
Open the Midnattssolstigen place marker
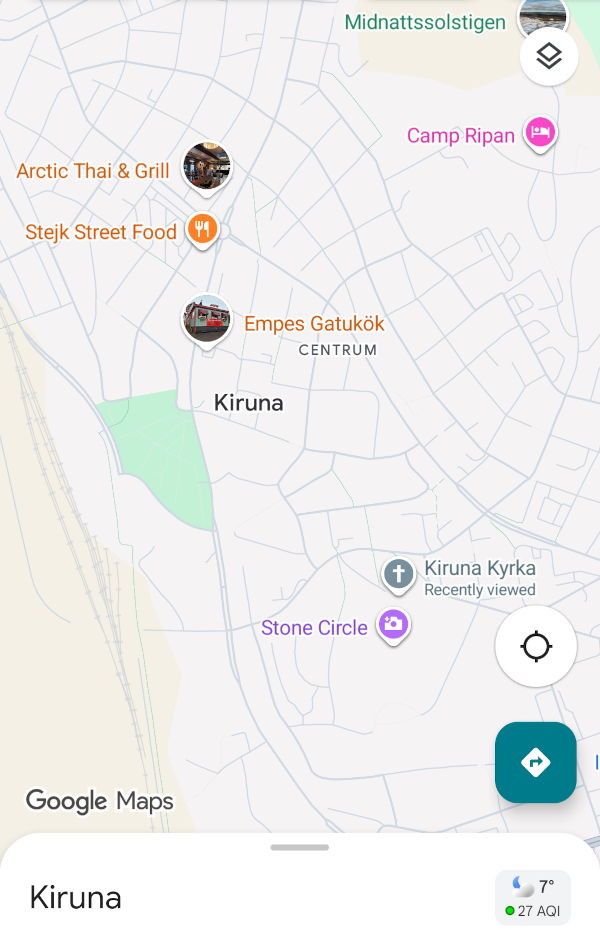pos(543,15)
